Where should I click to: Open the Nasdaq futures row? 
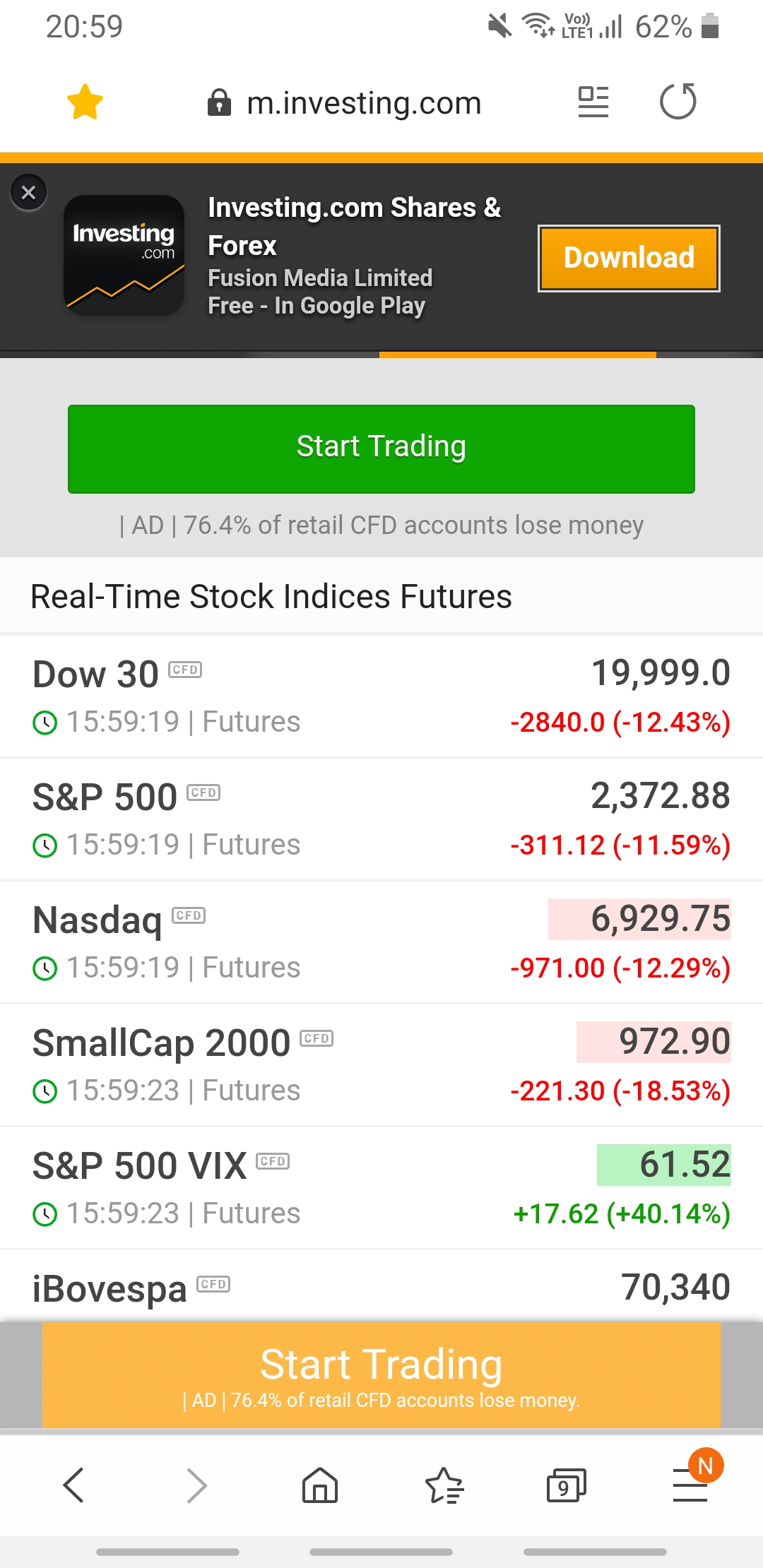[381, 942]
